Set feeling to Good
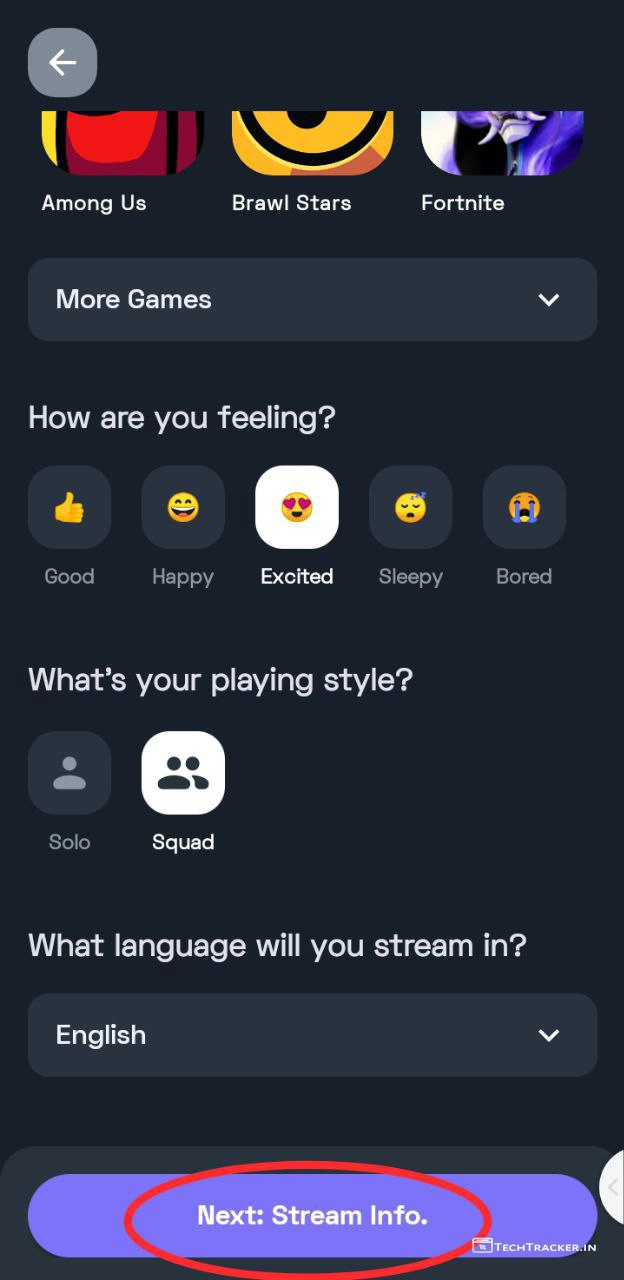624x1280 pixels. [x=69, y=507]
